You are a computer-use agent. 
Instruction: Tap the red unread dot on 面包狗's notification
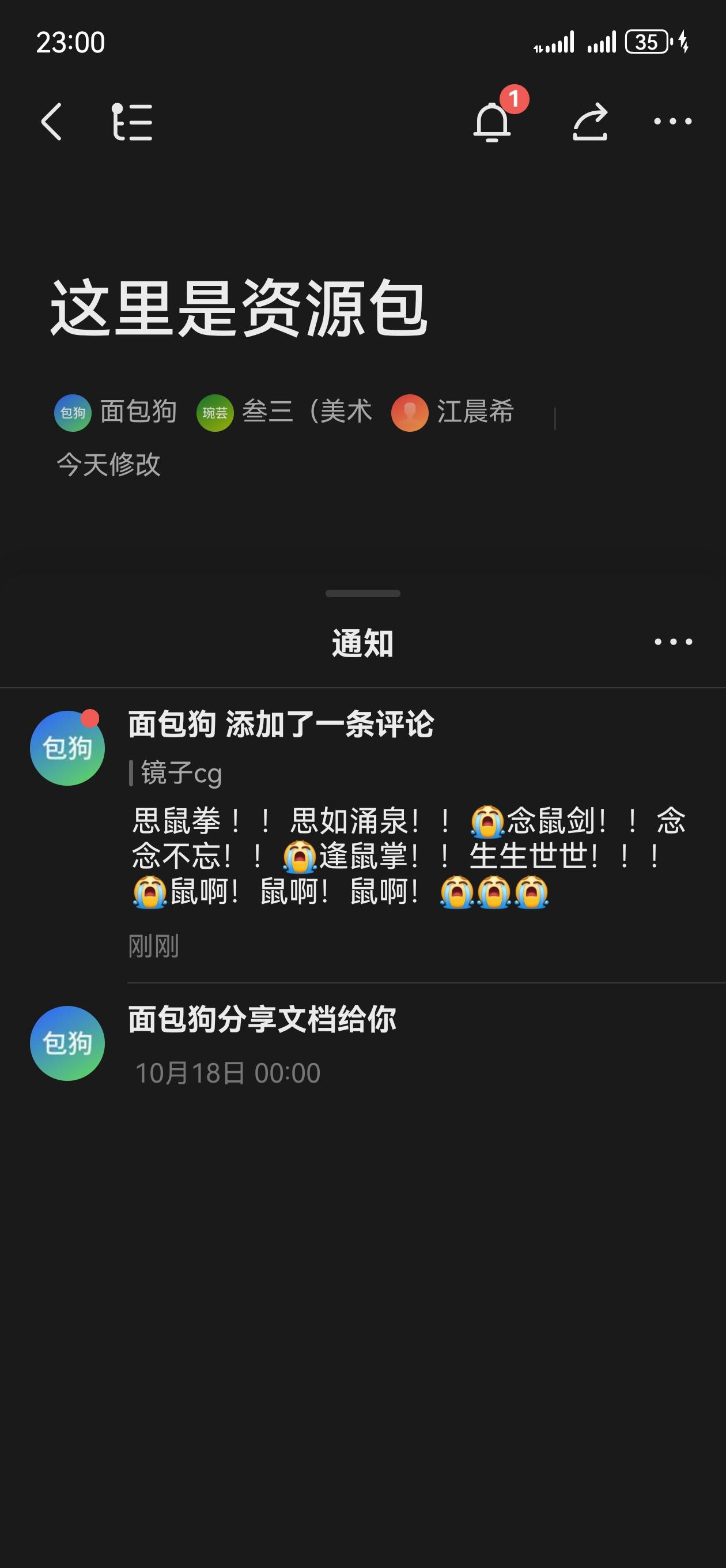pyautogui.click(x=90, y=720)
